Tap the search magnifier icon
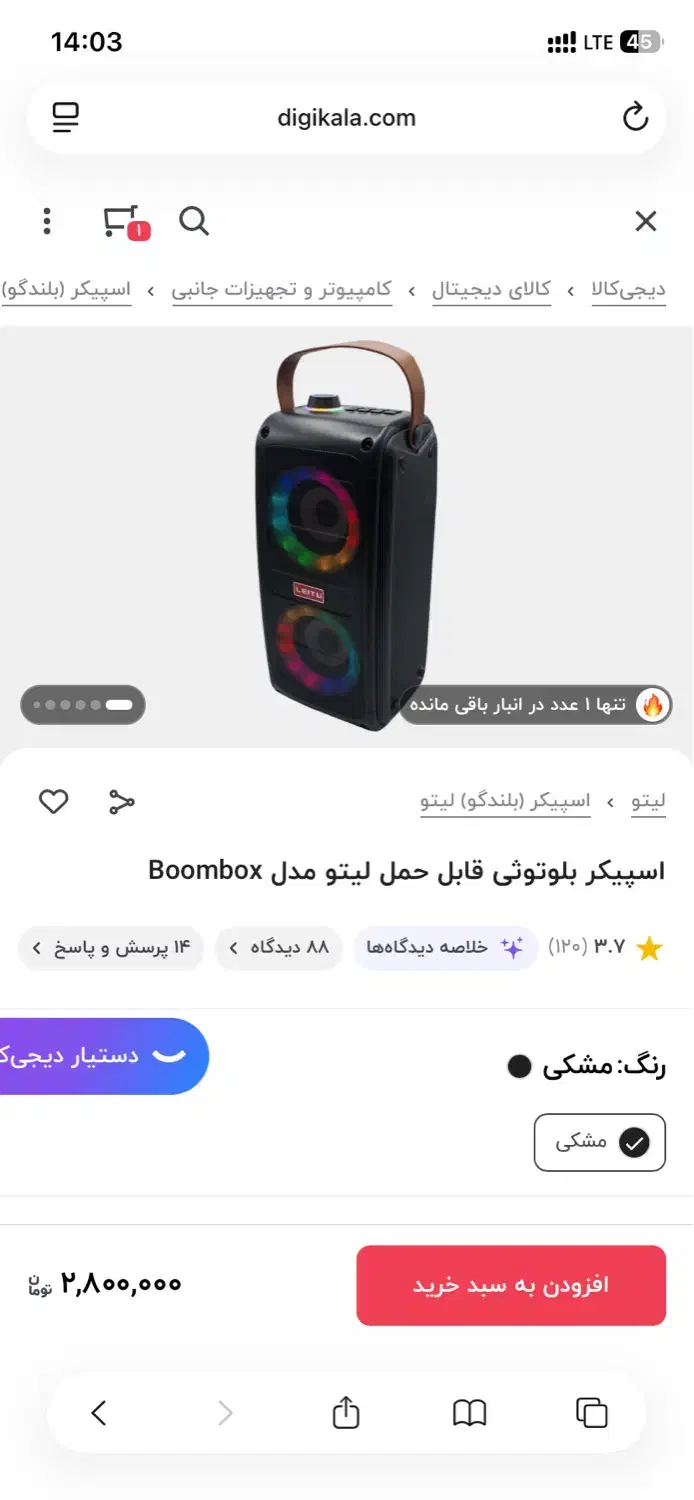The image size is (694, 1500). [x=194, y=221]
